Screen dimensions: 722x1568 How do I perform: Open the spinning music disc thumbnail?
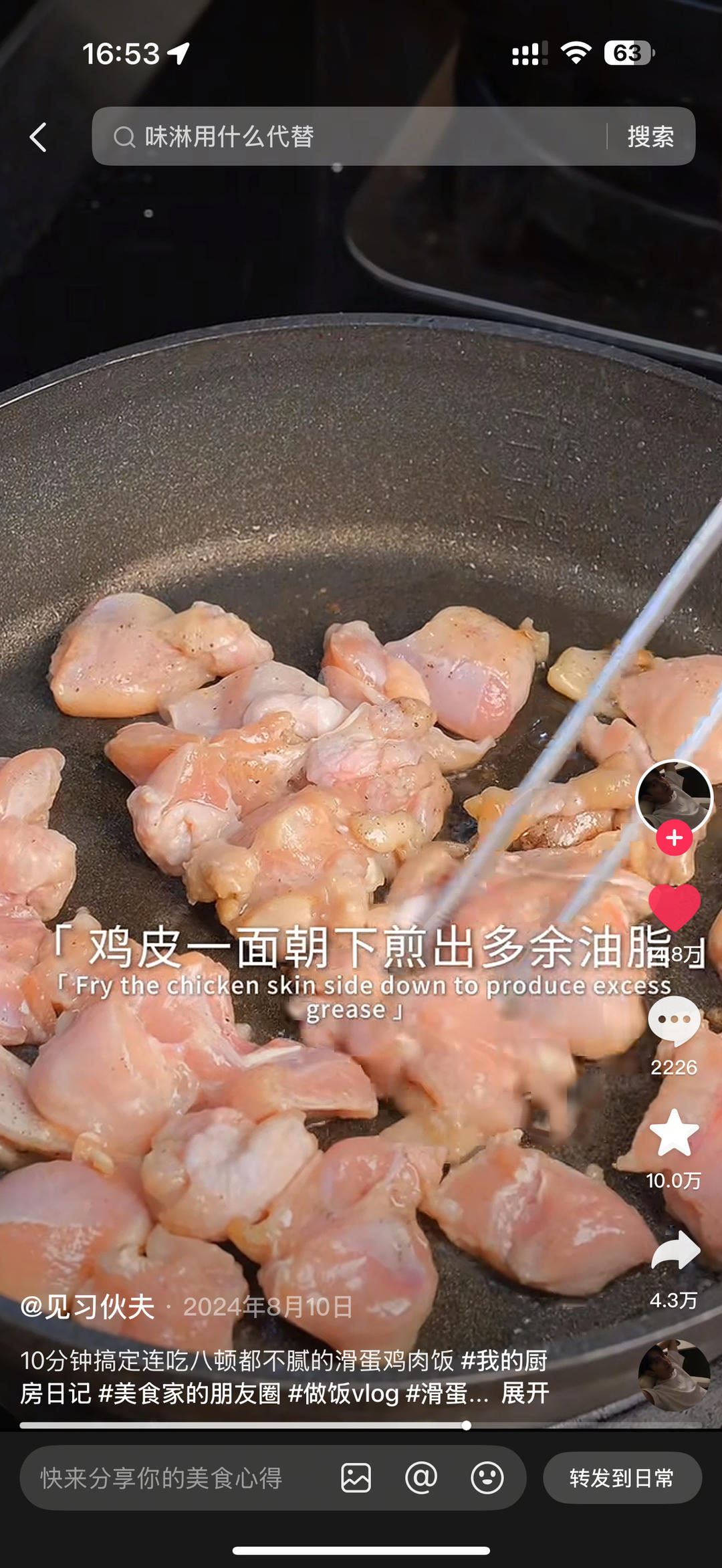click(674, 1375)
